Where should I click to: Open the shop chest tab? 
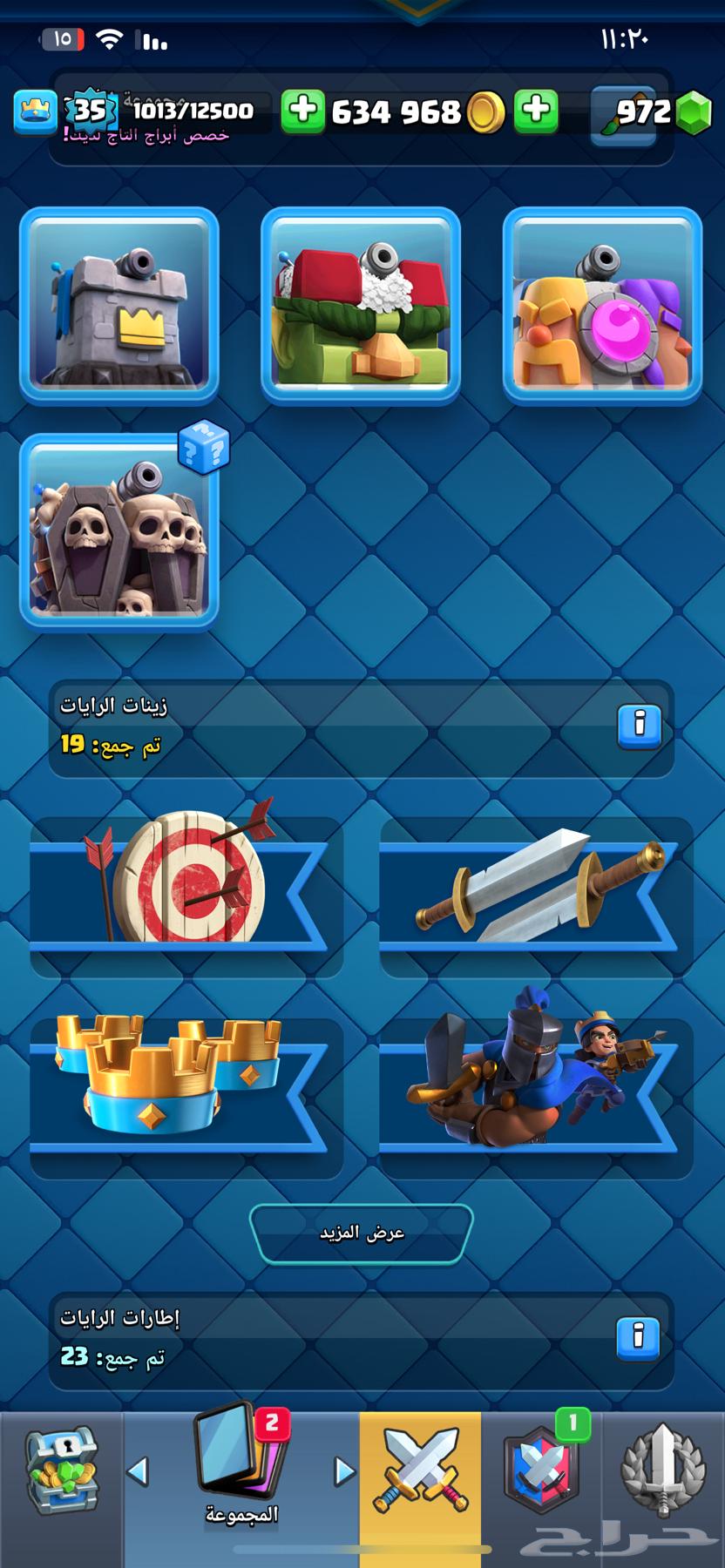[x=61, y=1474]
